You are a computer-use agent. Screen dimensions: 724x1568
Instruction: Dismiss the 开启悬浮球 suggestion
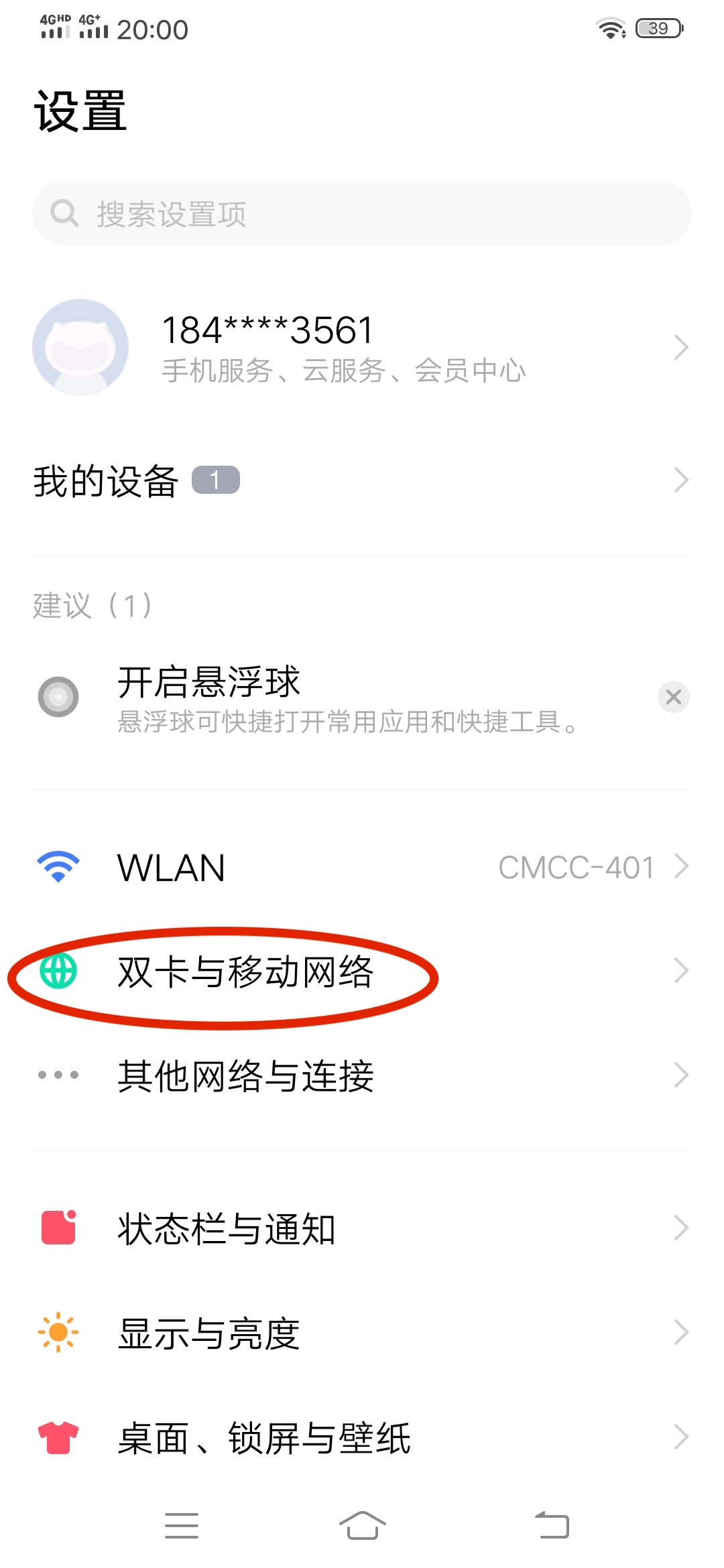pos(673,697)
